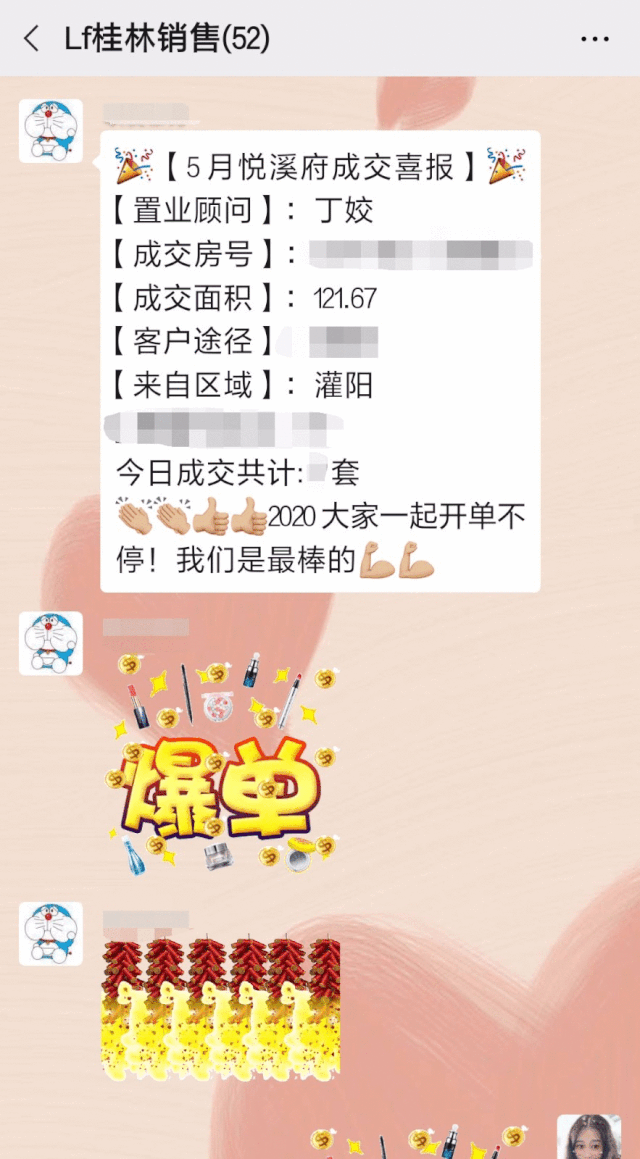Open the girl's profile photo avatar
The image size is (640, 1159).
click(x=588, y=1138)
